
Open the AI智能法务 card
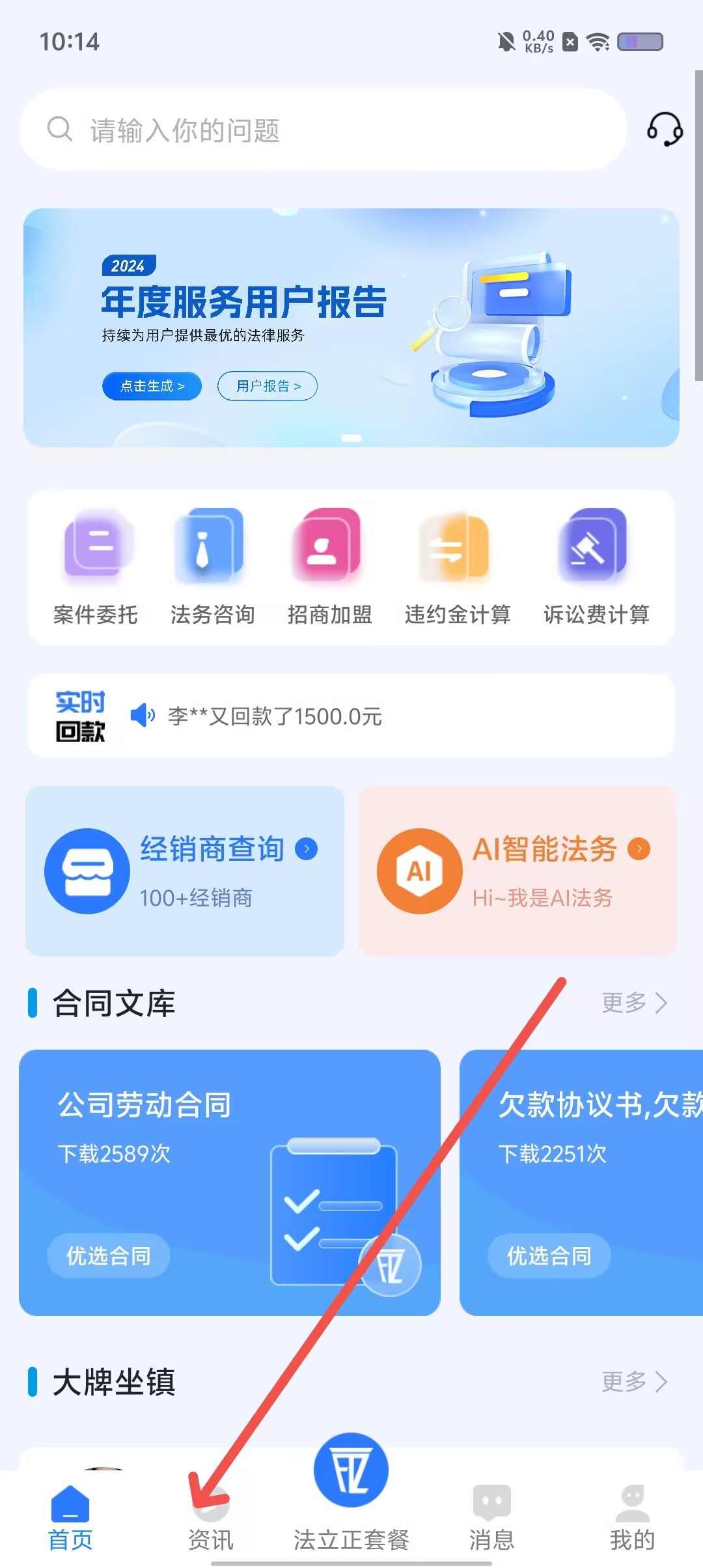(517, 871)
